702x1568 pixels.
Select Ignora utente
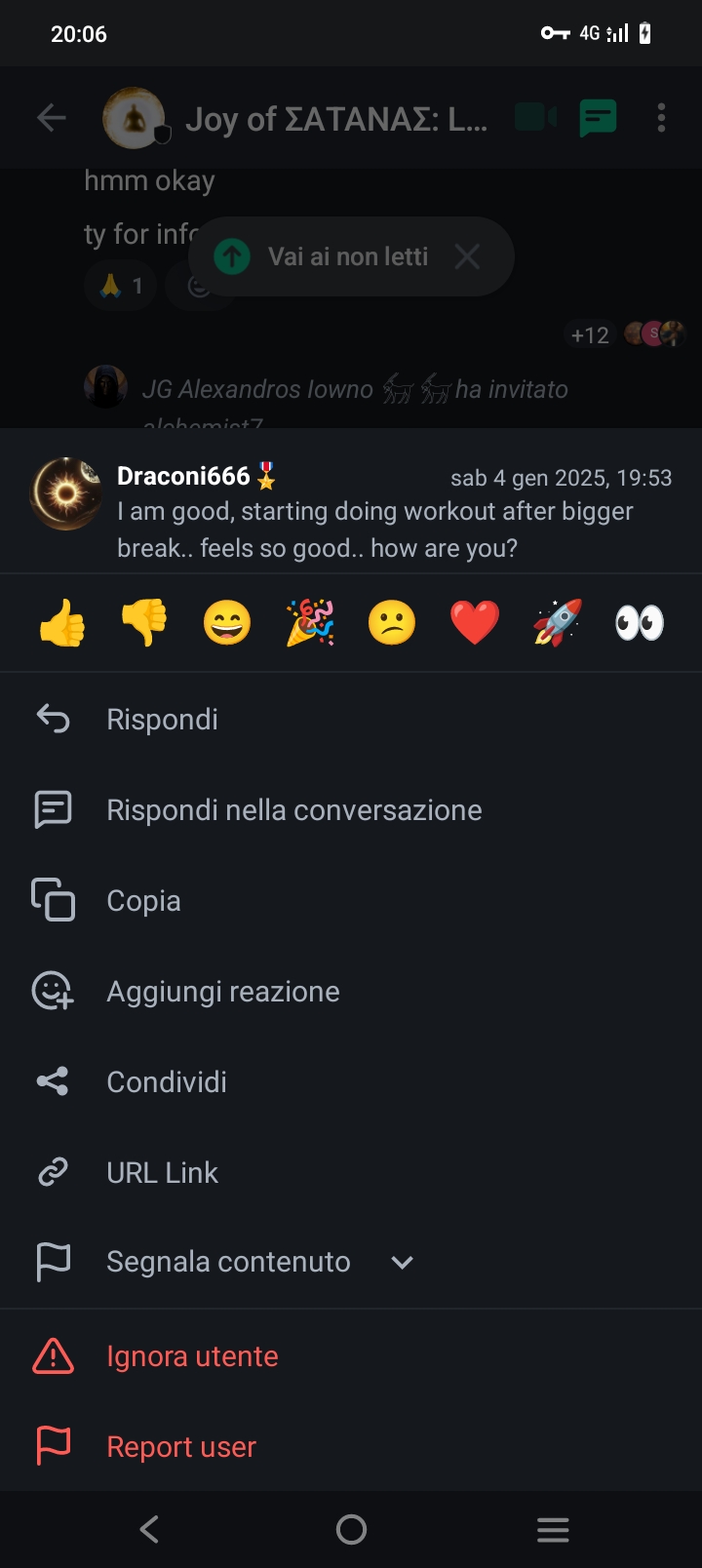point(351,1356)
